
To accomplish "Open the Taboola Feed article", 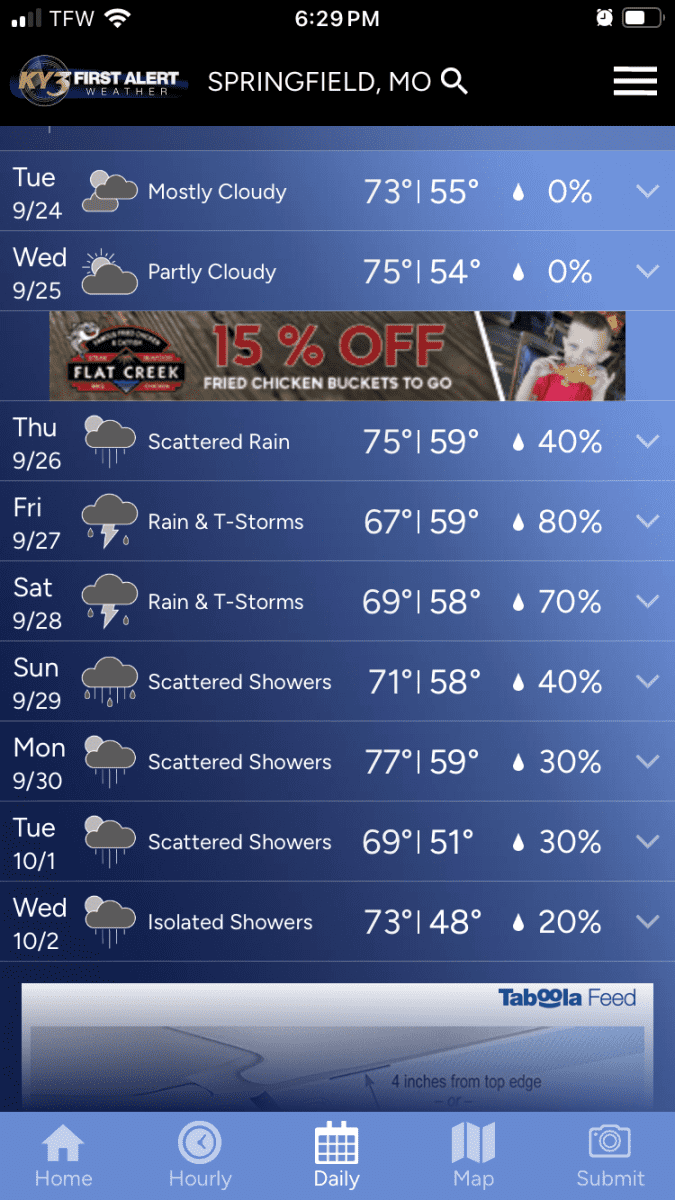I will pos(337,1047).
